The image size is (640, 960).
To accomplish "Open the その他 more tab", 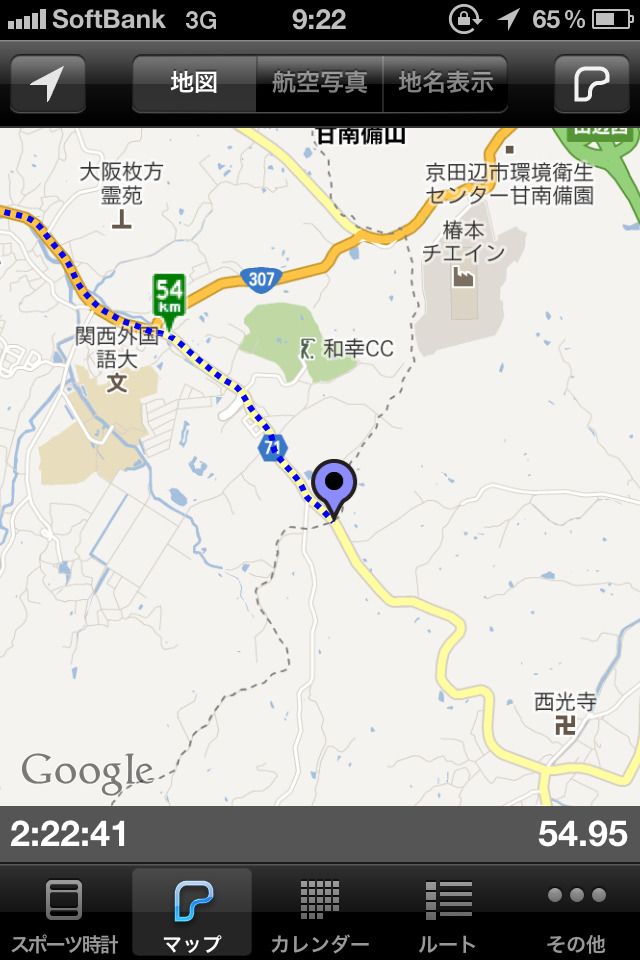I will pyautogui.click(x=576, y=914).
